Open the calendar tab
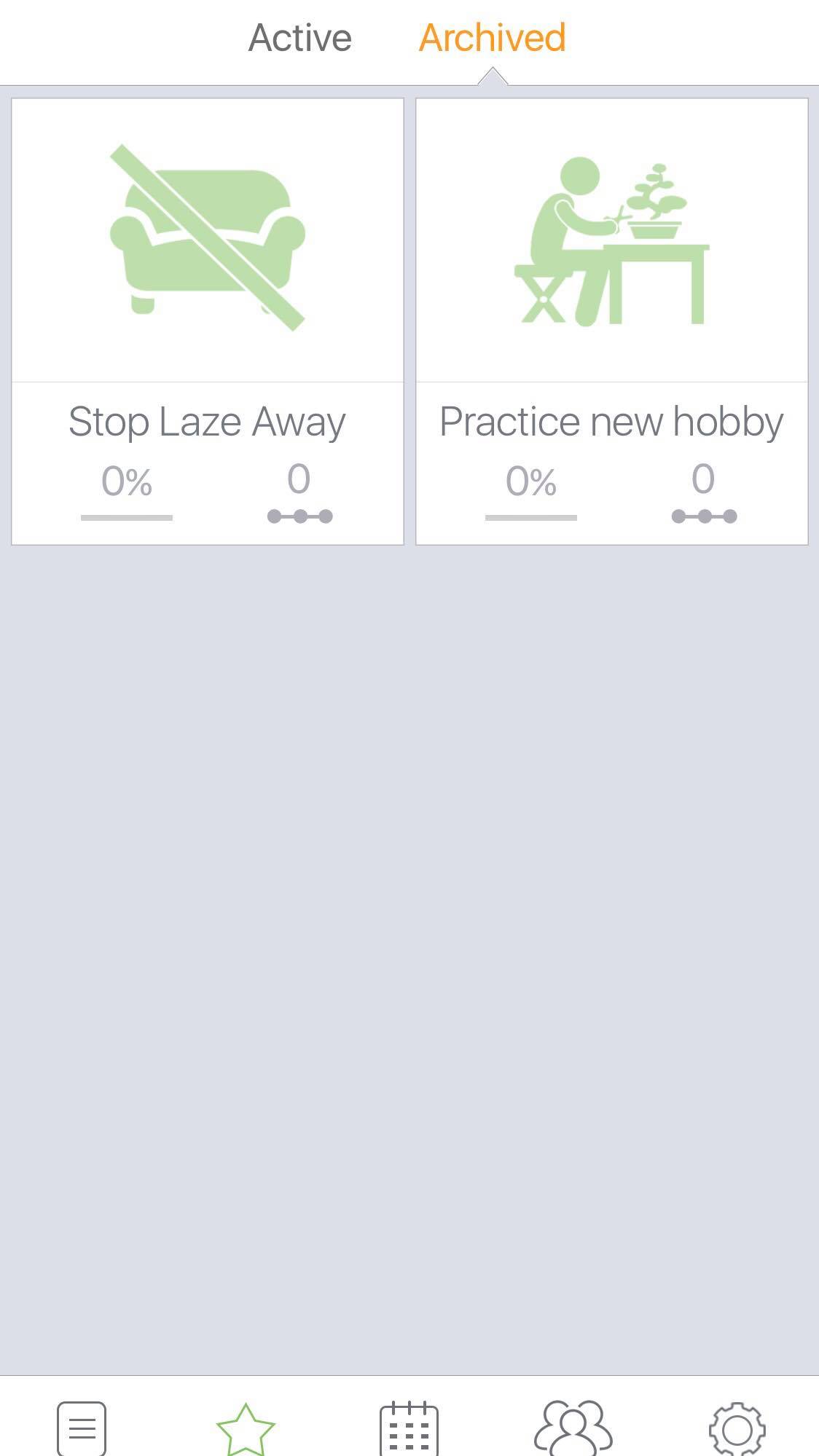The height and width of the screenshot is (1456, 819). point(409,1428)
